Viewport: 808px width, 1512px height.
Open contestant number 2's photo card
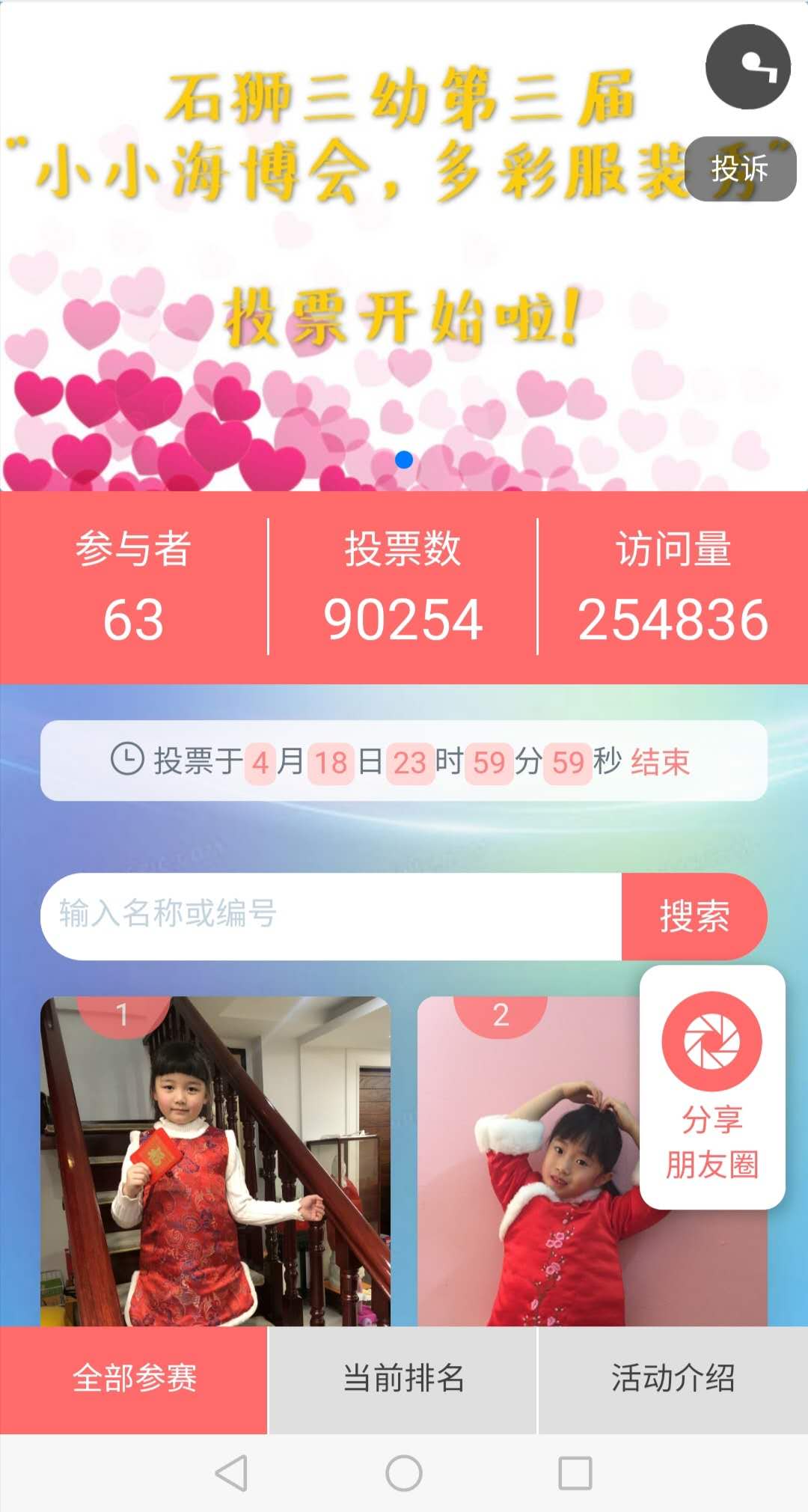(528, 1161)
